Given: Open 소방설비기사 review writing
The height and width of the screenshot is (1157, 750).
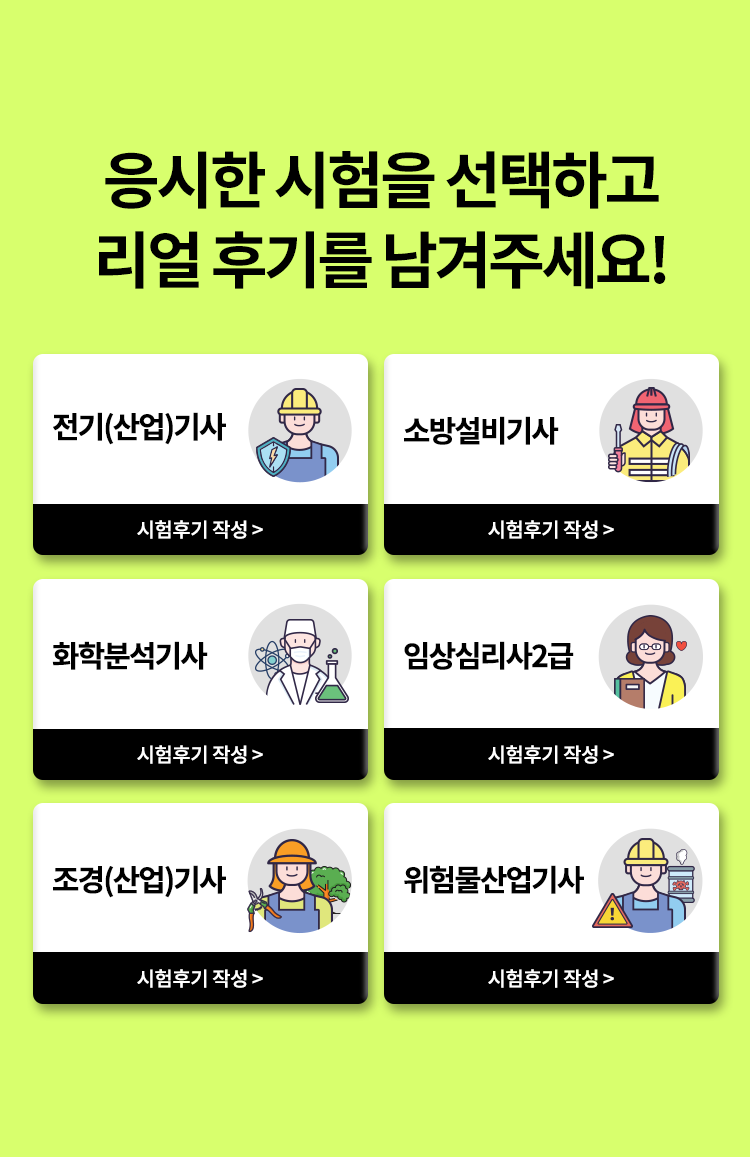Looking at the screenshot, I should coord(551,529).
